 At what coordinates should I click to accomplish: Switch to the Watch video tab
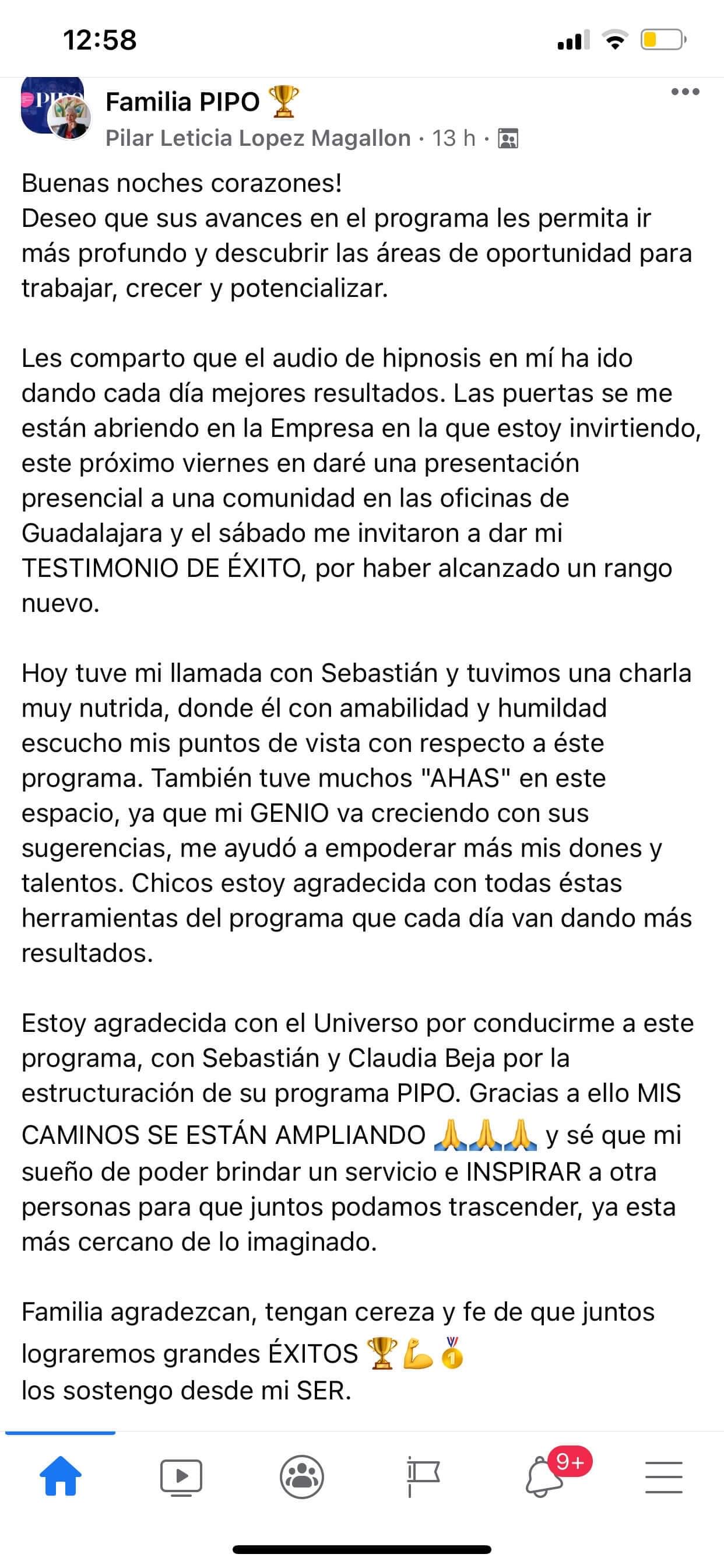181,1476
